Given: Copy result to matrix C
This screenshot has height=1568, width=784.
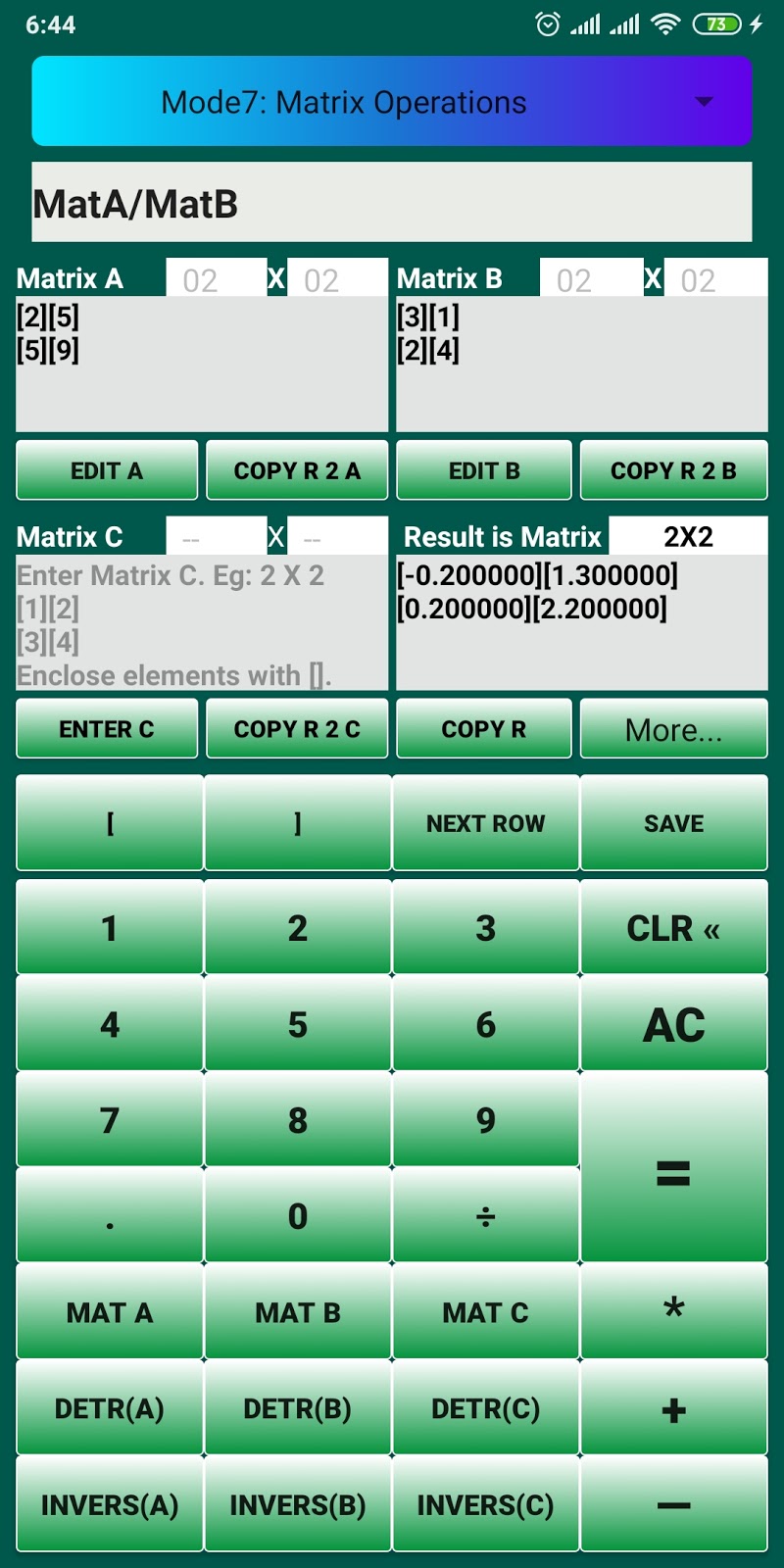Looking at the screenshot, I should point(297,729).
